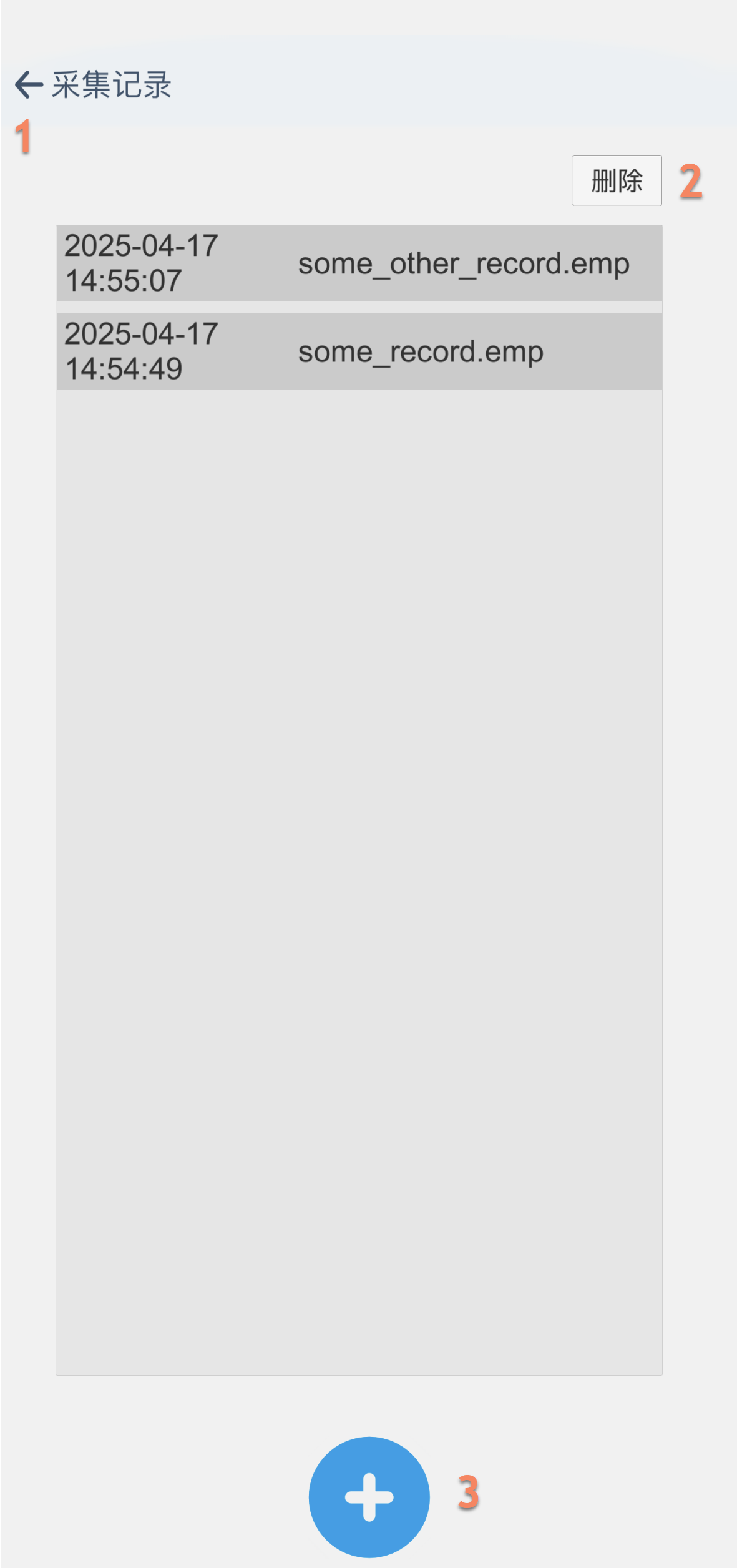
Task: Add a new record with the plus button
Action: [x=369, y=1497]
